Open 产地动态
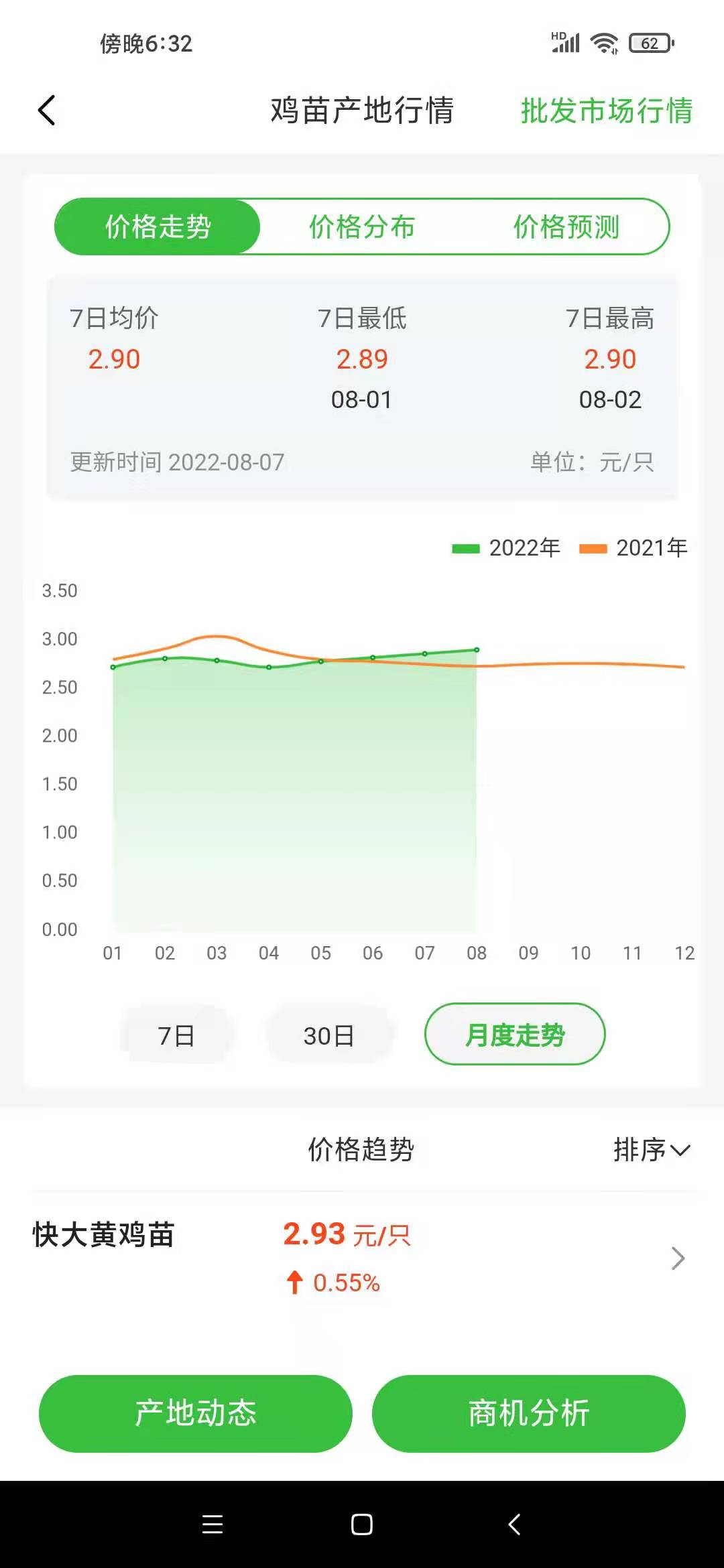This screenshot has height=1568, width=724. tap(196, 1413)
